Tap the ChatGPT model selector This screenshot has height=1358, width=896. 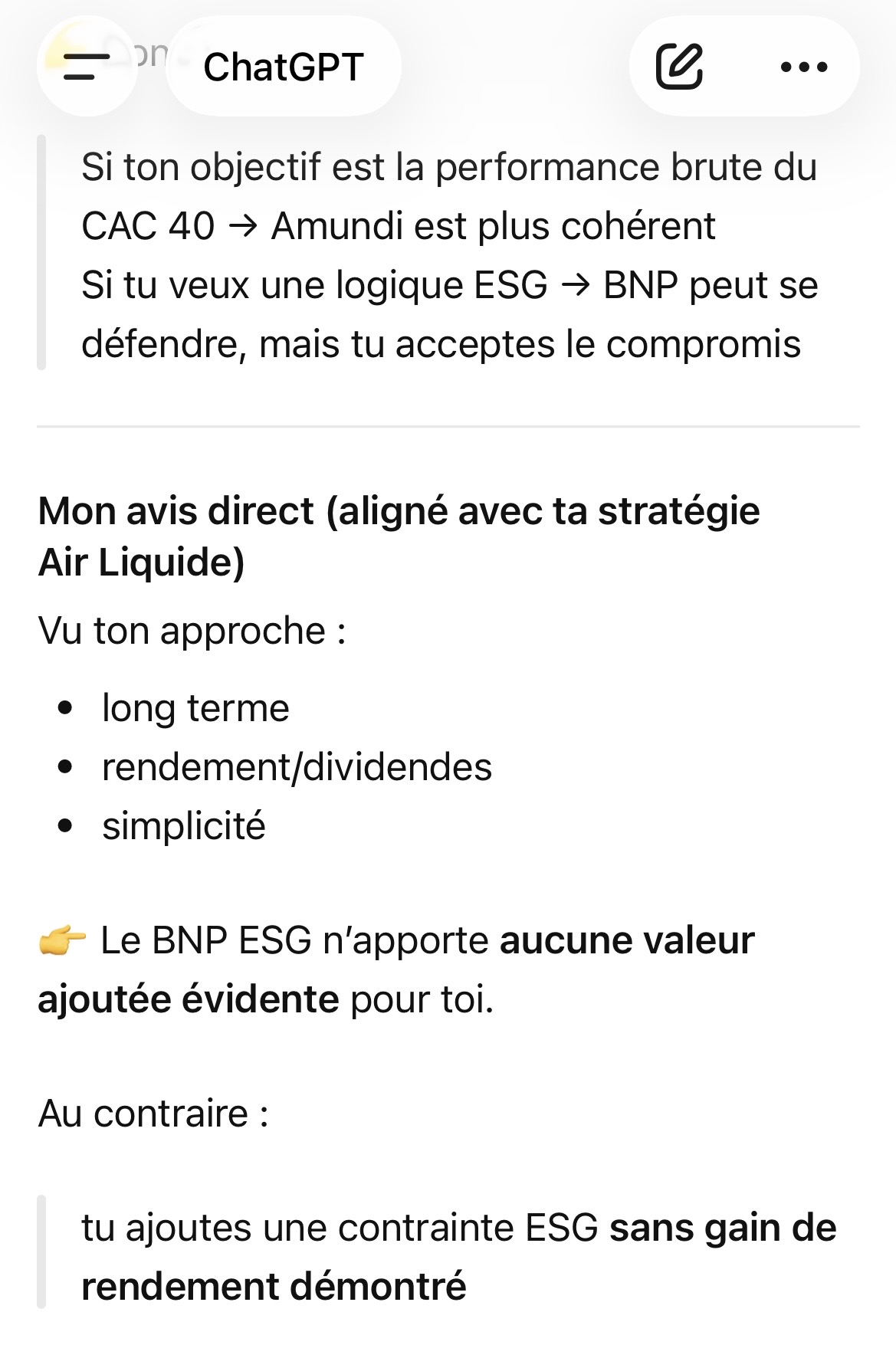[x=283, y=67]
